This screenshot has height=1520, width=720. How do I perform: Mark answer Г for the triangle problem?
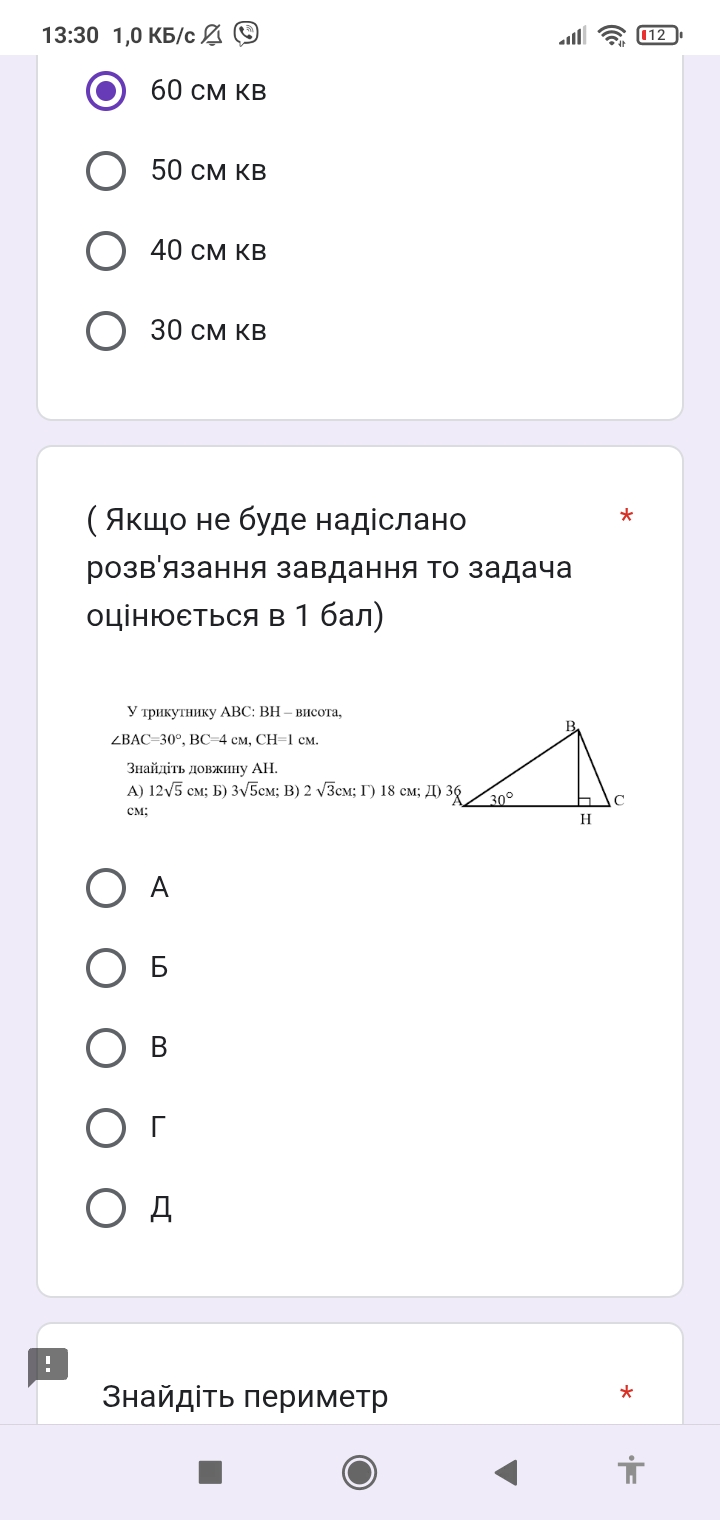[x=106, y=1128]
